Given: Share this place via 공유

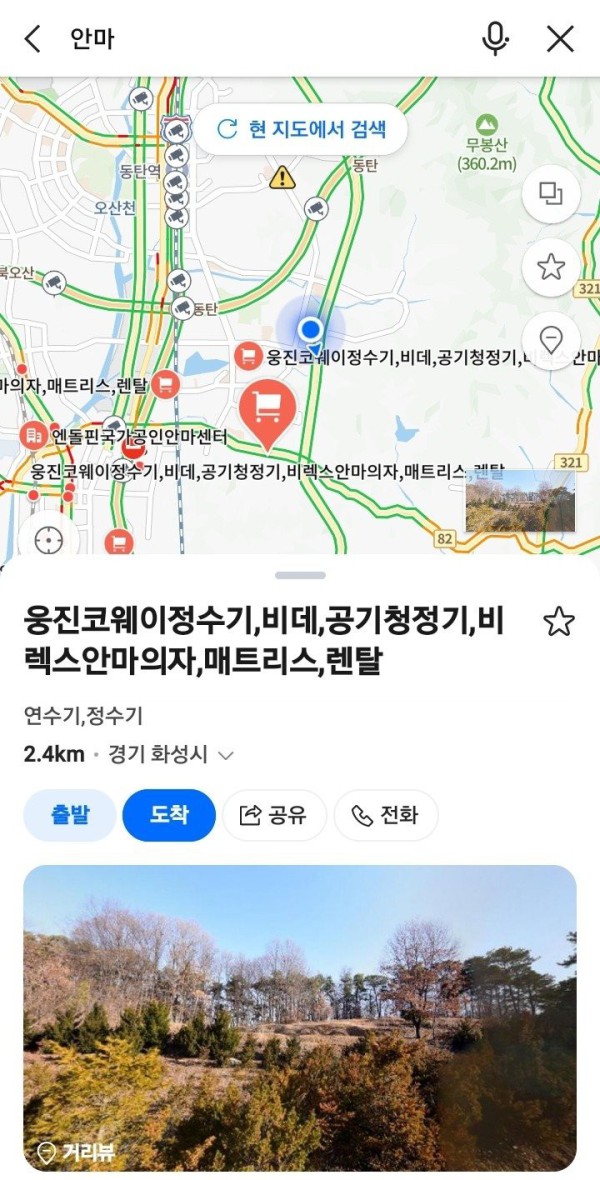Looking at the screenshot, I should tap(273, 815).
